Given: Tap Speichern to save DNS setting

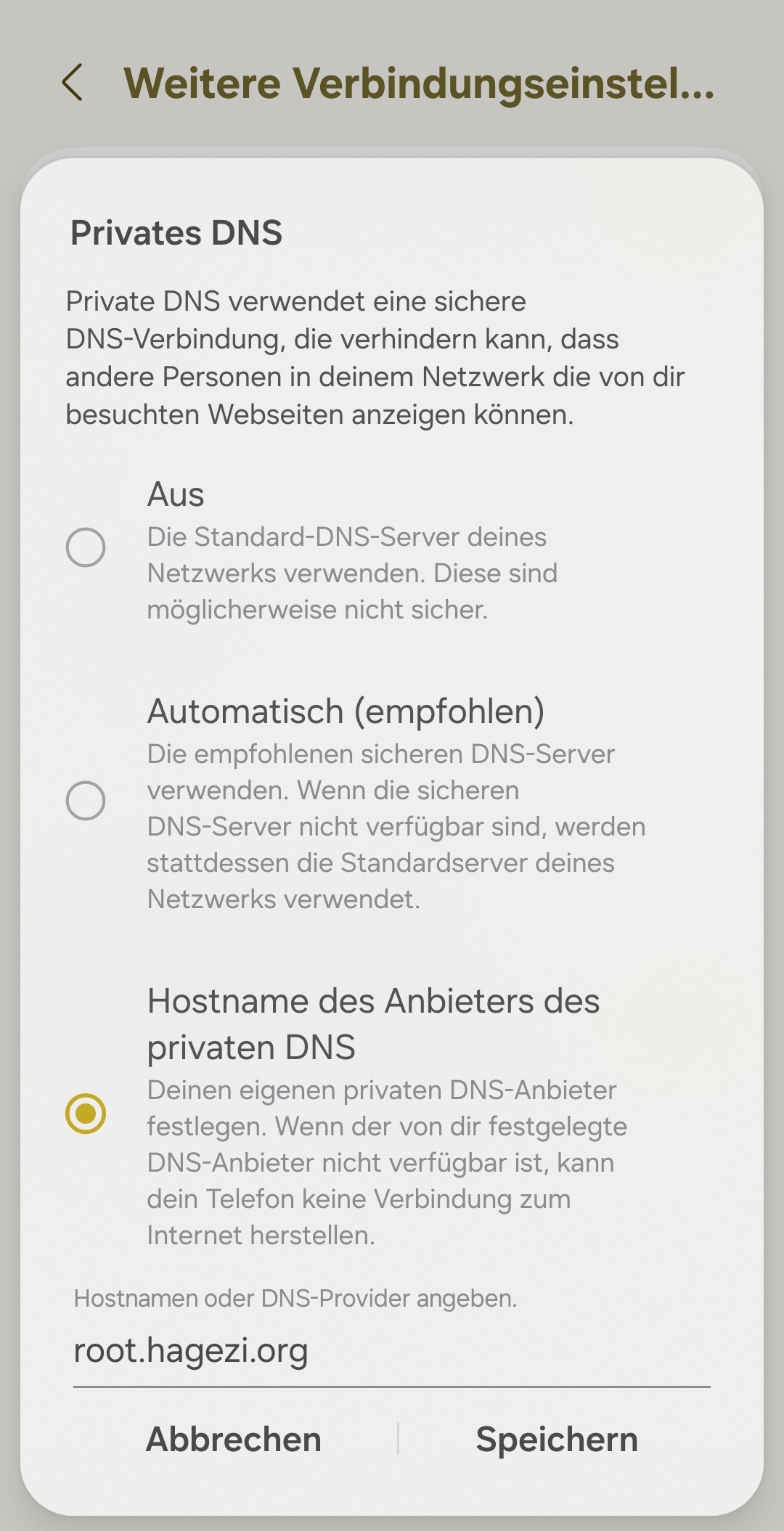Looking at the screenshot, I should tap(557, 1439).
